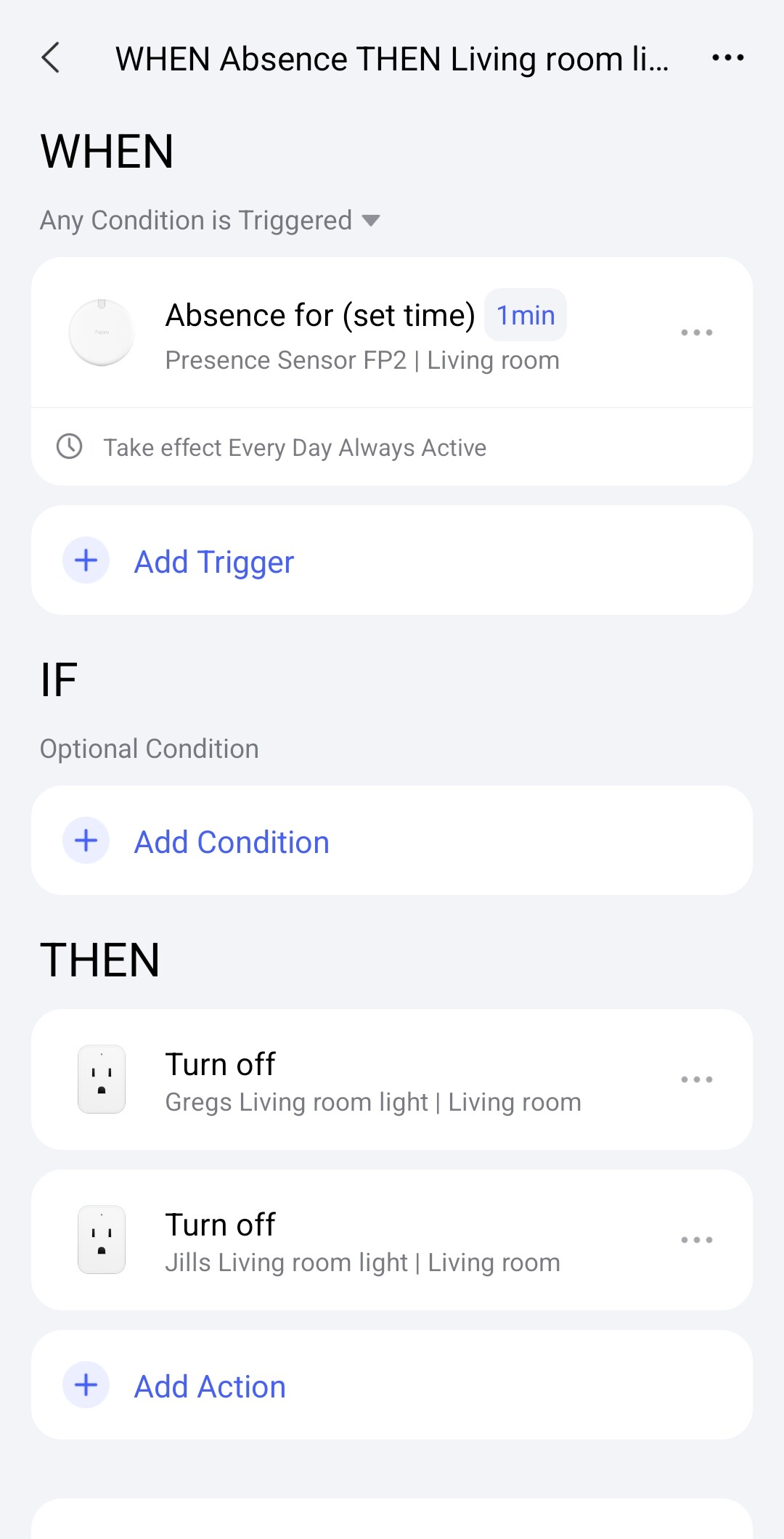Add an optional condition
784x1539 pixels.
pos(231,841)
